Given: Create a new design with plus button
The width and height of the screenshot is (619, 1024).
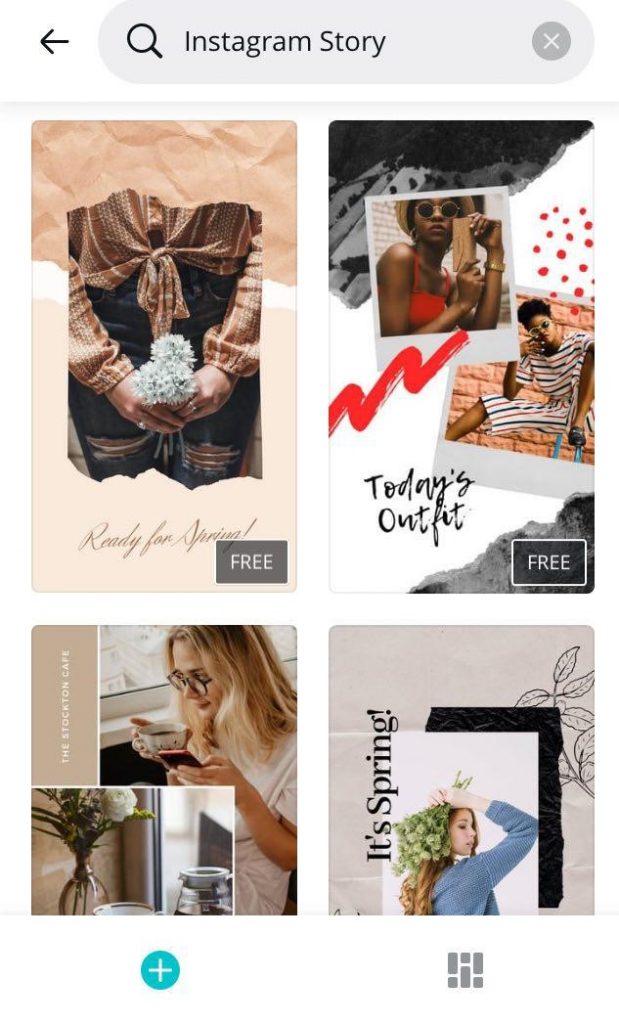Looking at the screenshot, I should pos(160,970).
